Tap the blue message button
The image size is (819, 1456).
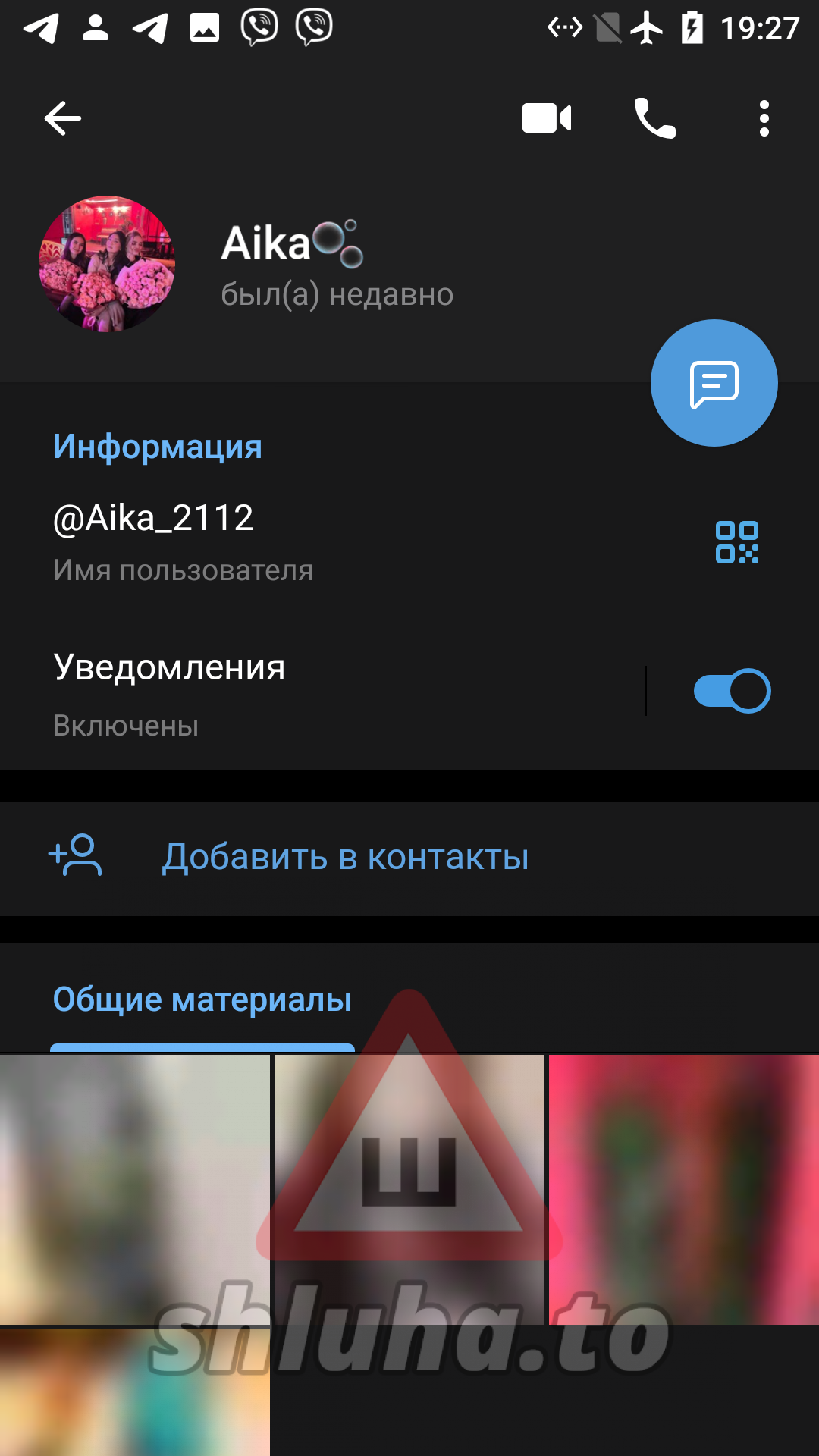pyautogui.click(x=714, y=383)
